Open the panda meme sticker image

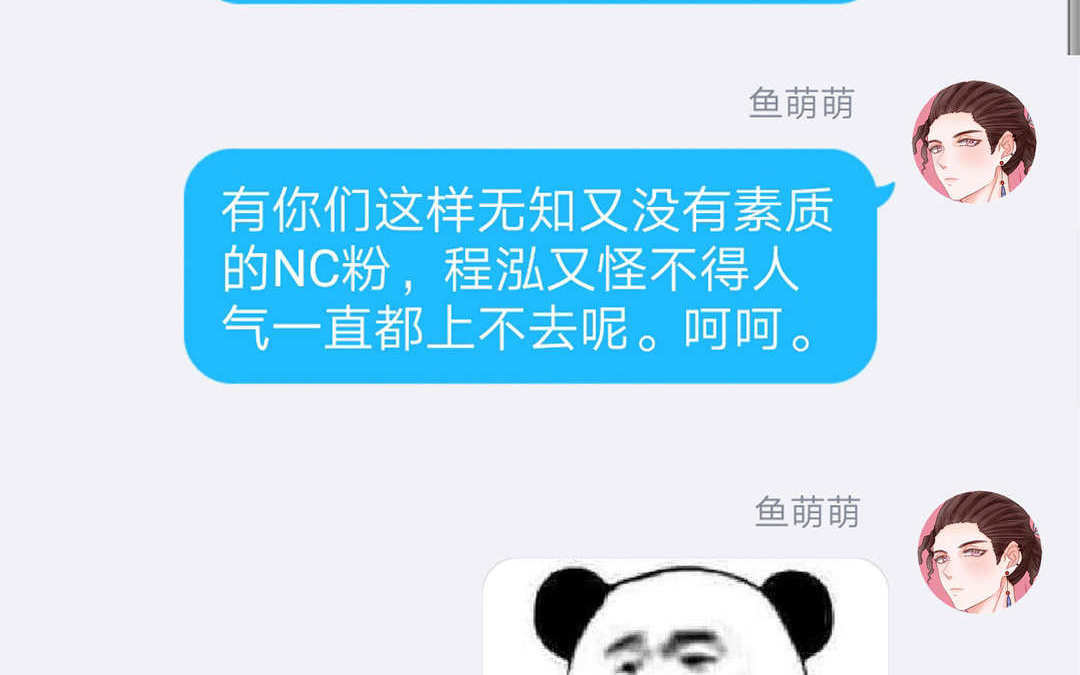(x=685, y=617)
